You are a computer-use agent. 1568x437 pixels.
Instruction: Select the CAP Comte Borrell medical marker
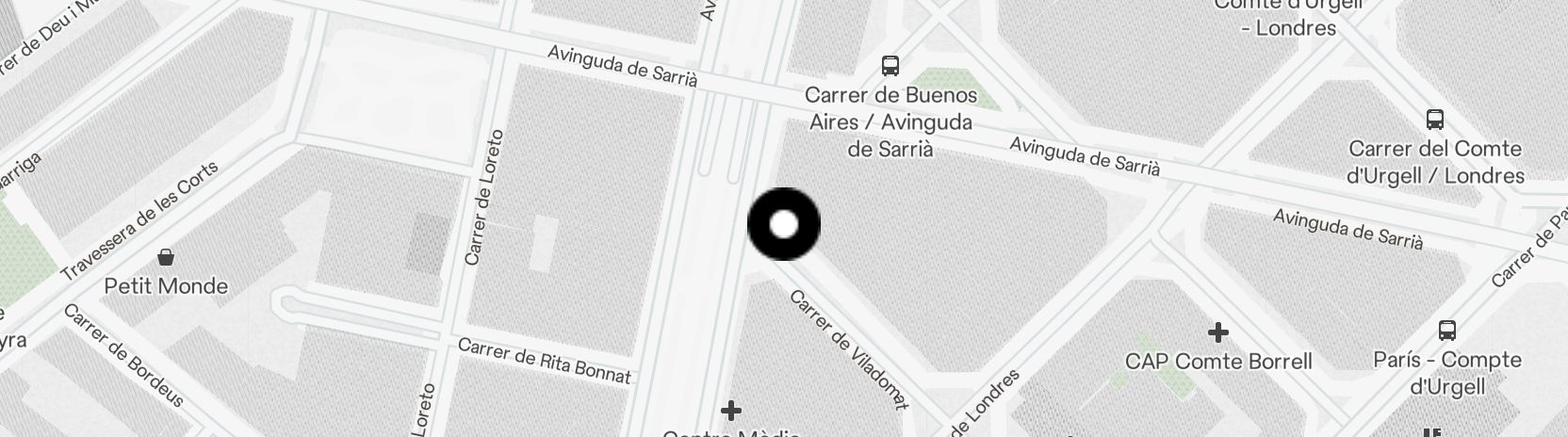click(1217, 332)
